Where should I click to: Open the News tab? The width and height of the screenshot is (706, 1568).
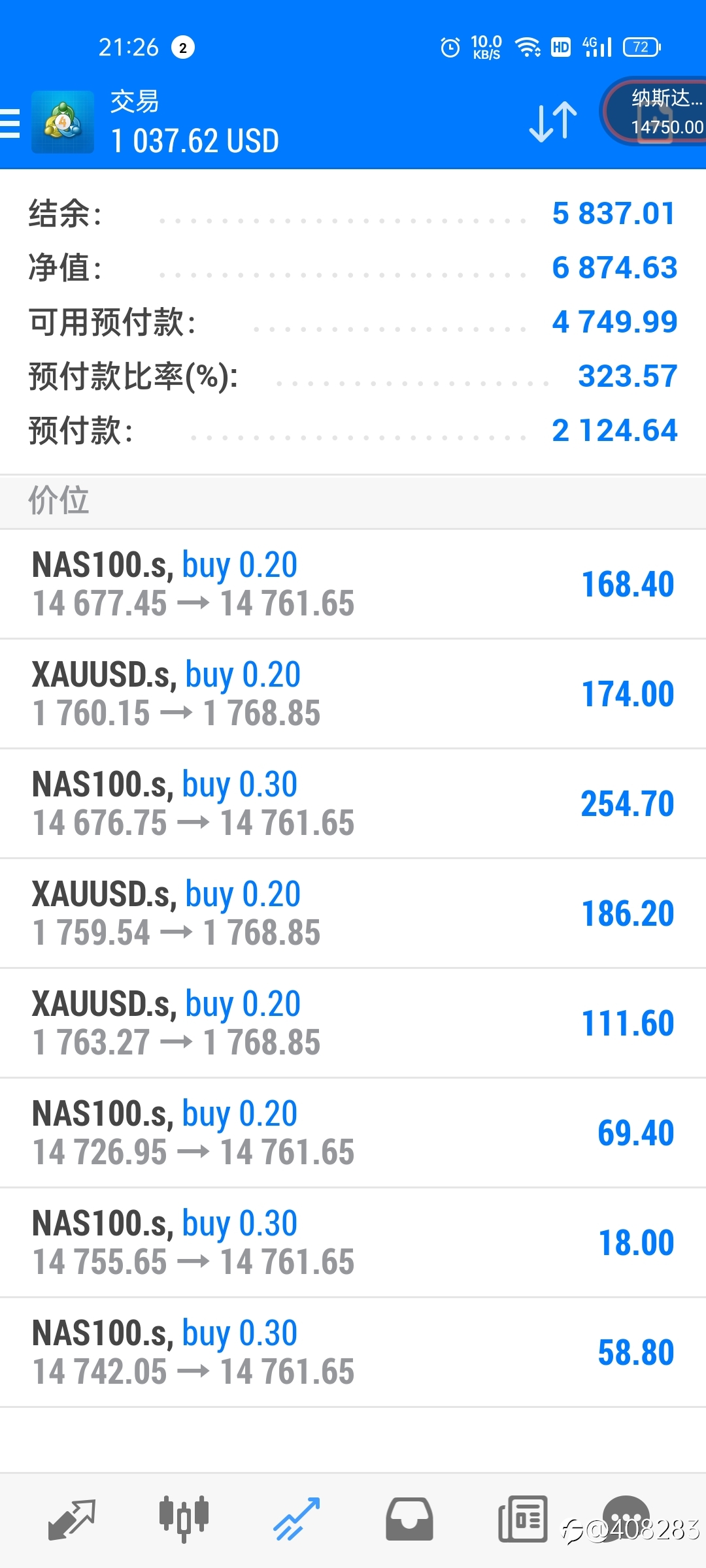[522, 1520]
